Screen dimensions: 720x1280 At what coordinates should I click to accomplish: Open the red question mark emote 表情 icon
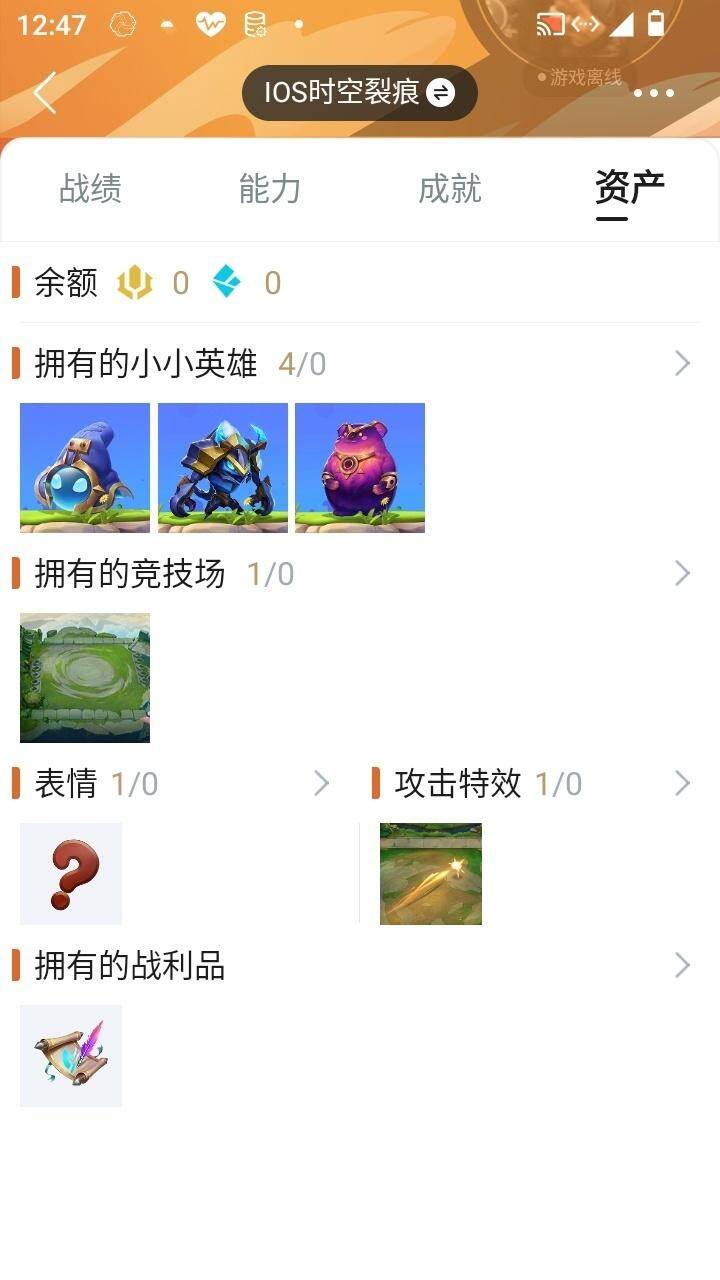70,873
